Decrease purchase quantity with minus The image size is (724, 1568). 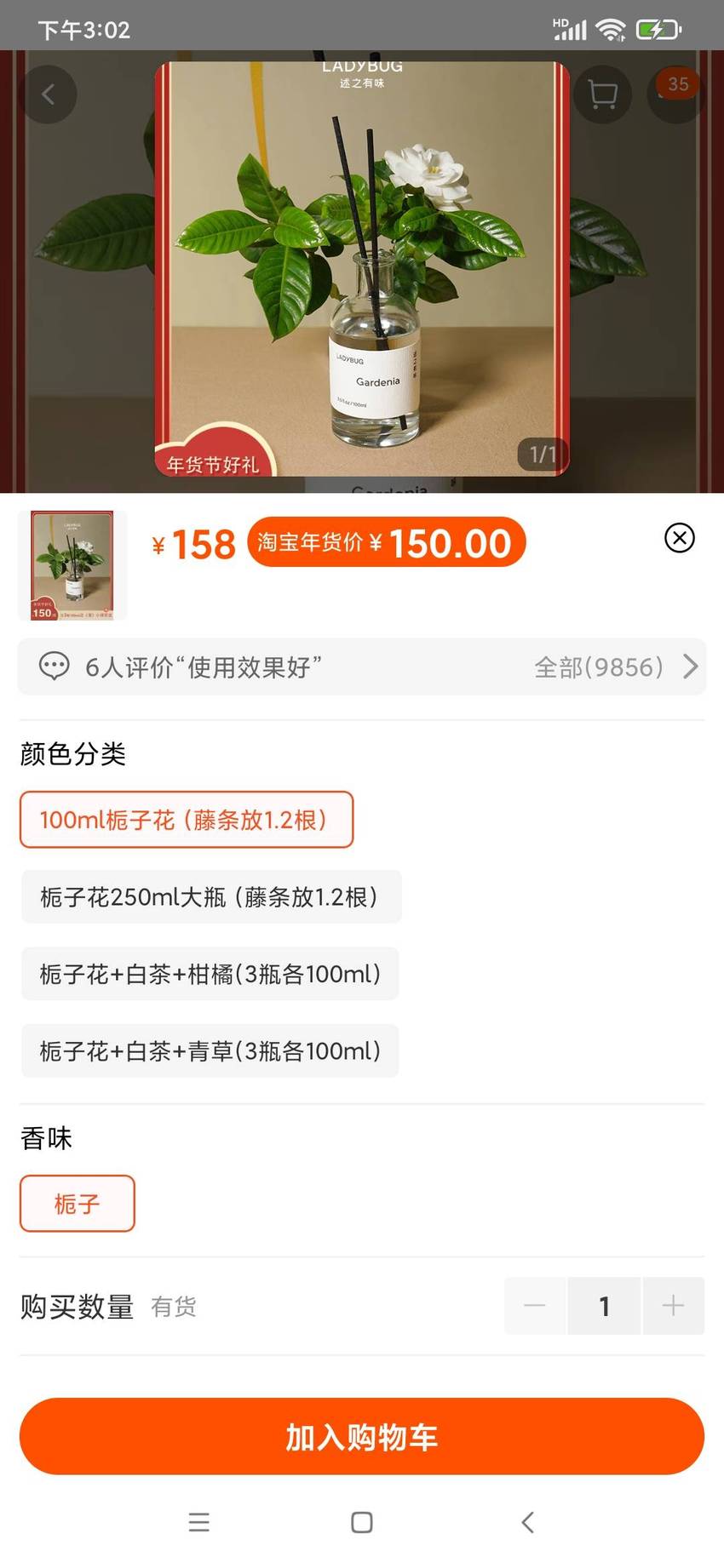point(535,1305)
